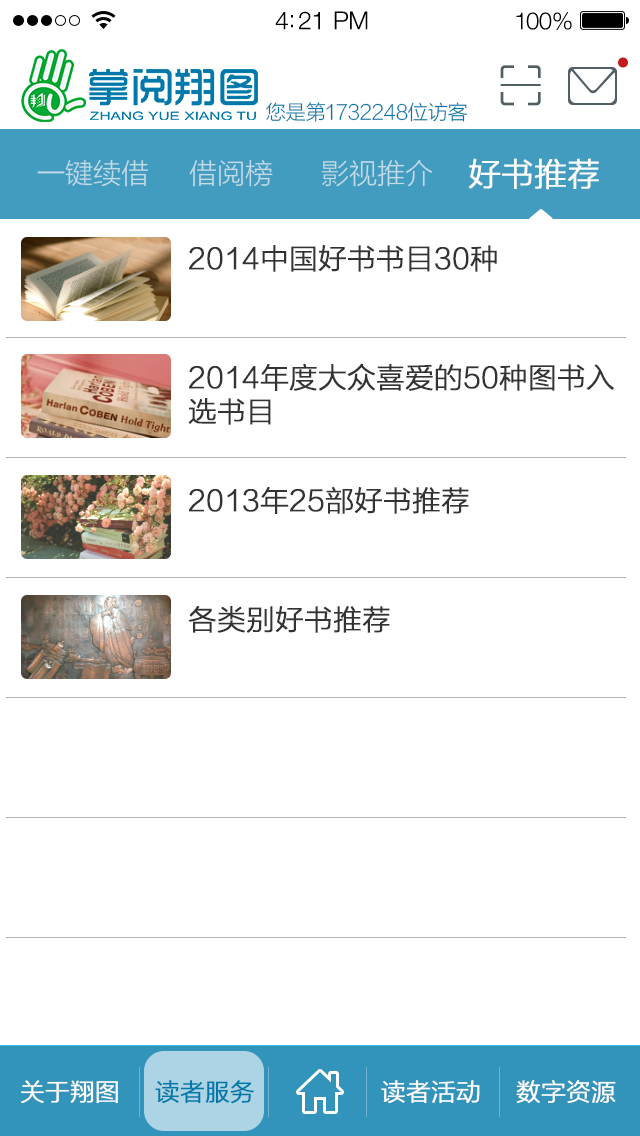Tap the home icon in bottom bar
This screenshot has width=640, height=1136.
[x=319, y=1092]
